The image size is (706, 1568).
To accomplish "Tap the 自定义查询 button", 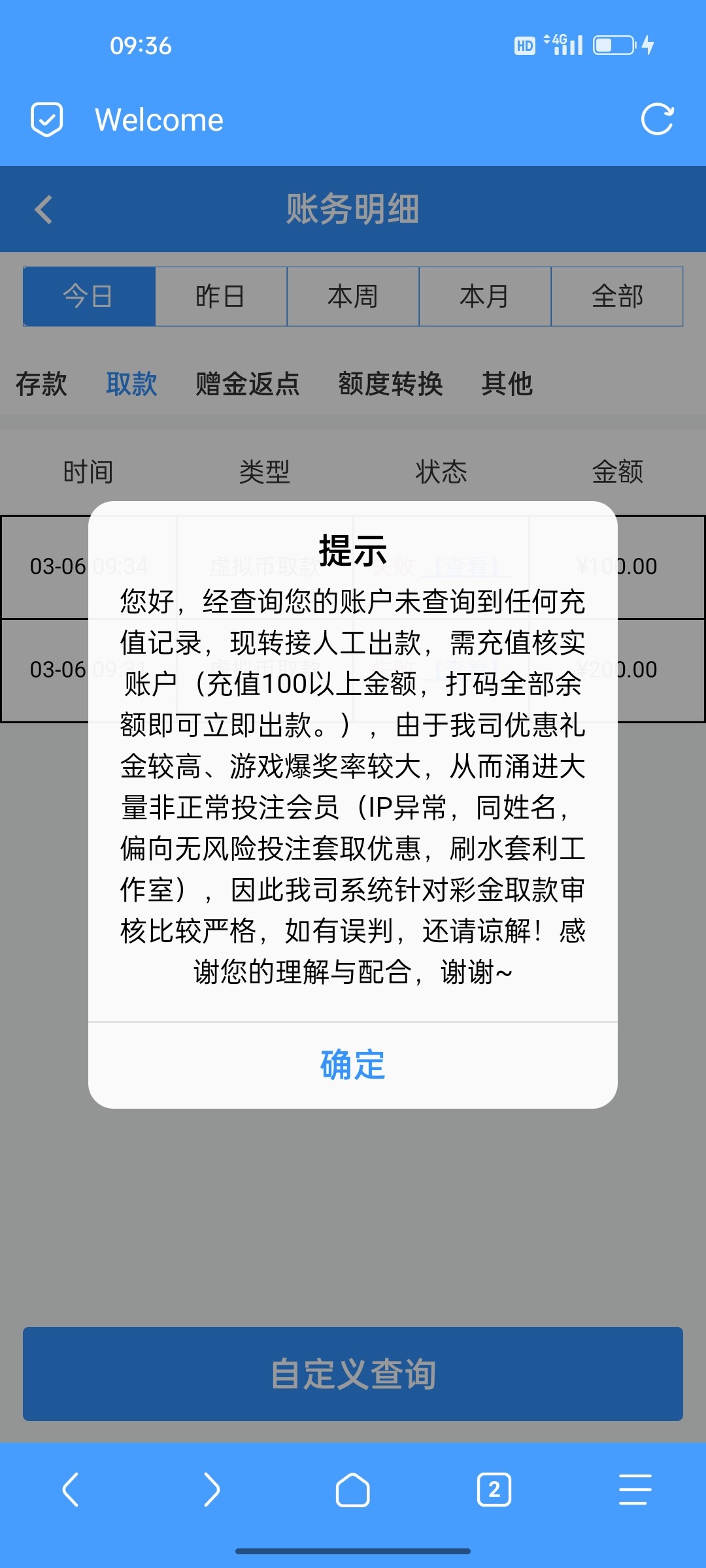I will click(353, 1373).
